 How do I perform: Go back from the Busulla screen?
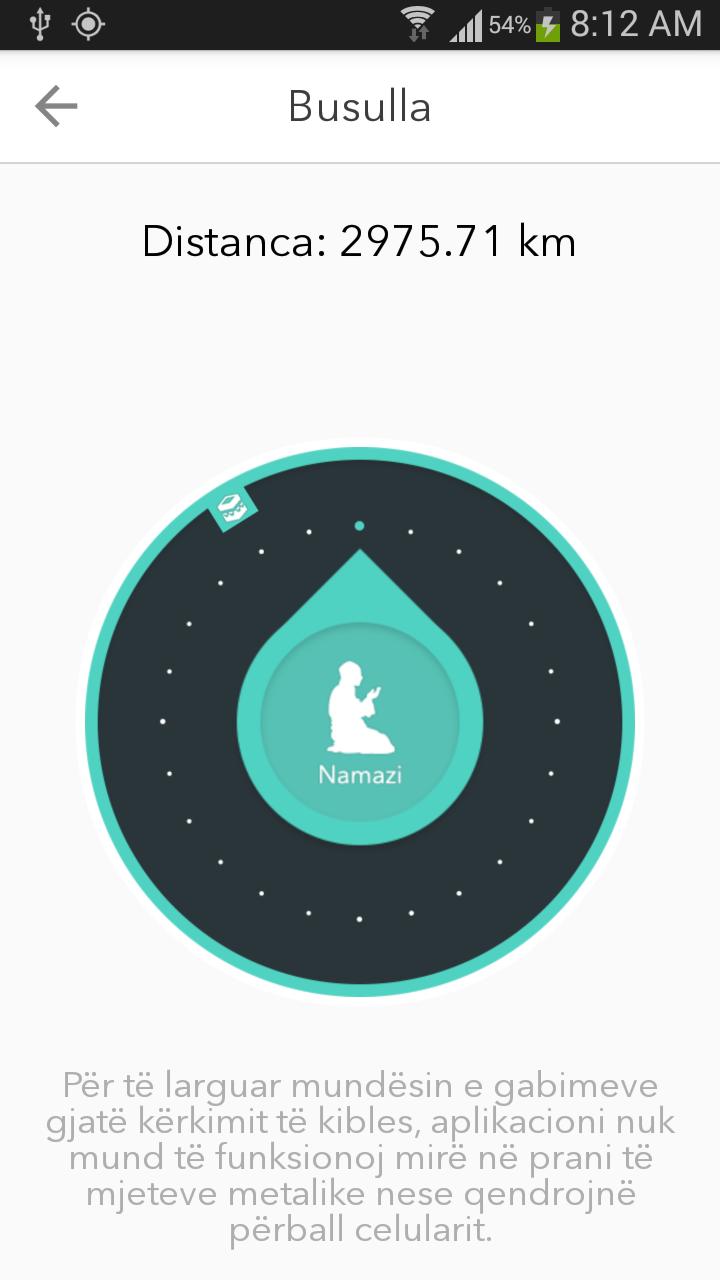pyautogui.click(x=56, y=106)
